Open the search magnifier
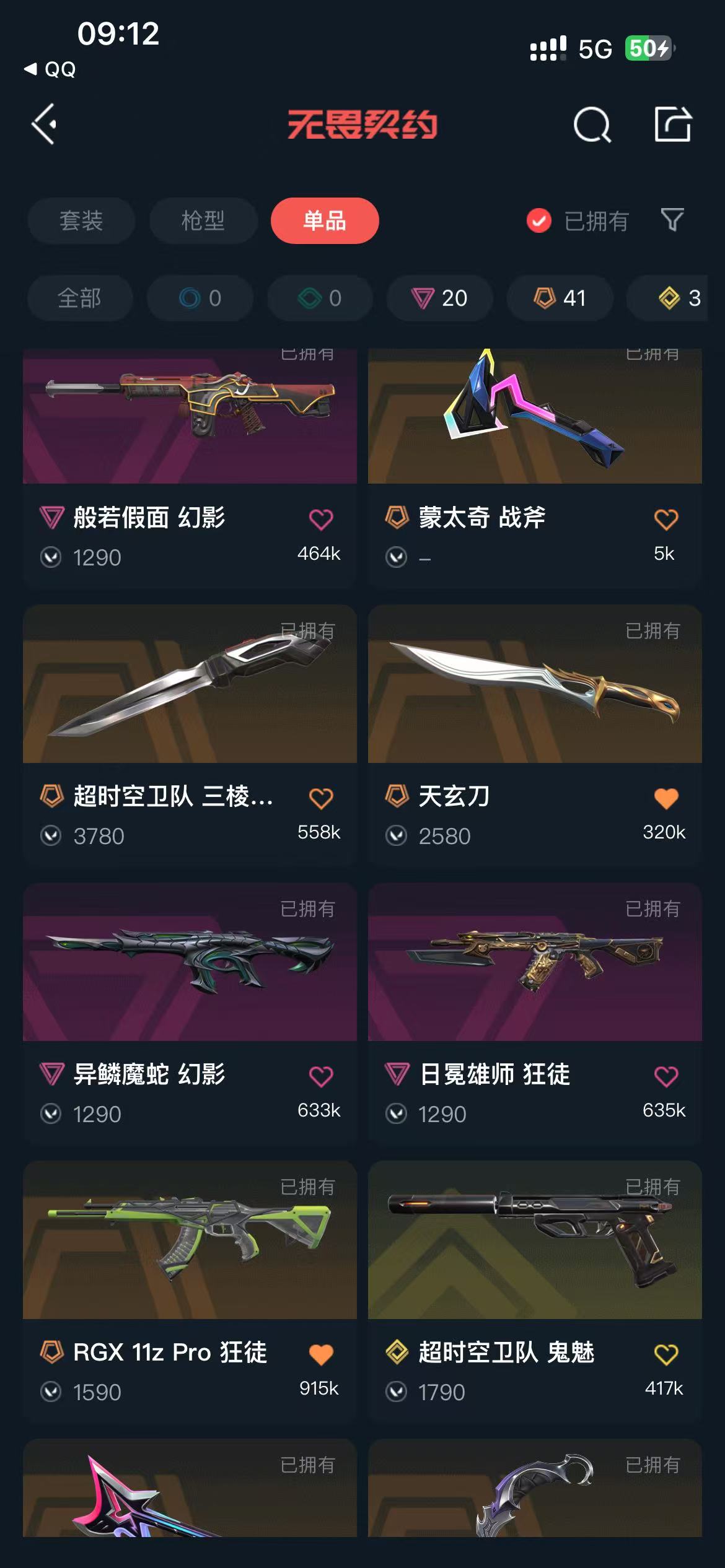 (x=592, y=124)
